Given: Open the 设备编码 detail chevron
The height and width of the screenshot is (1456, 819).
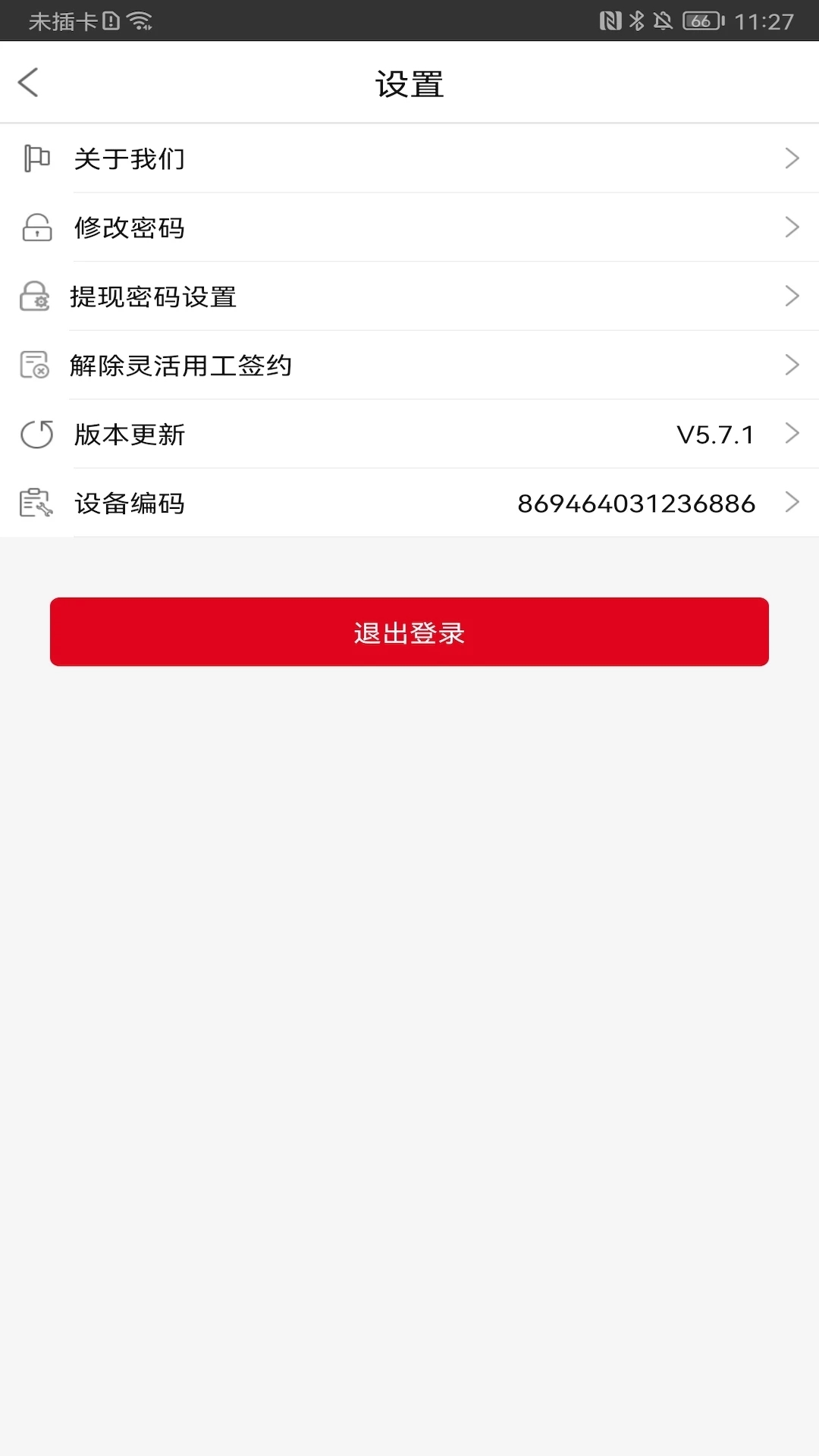Looking at the screenshot, I should coord(792,503).
